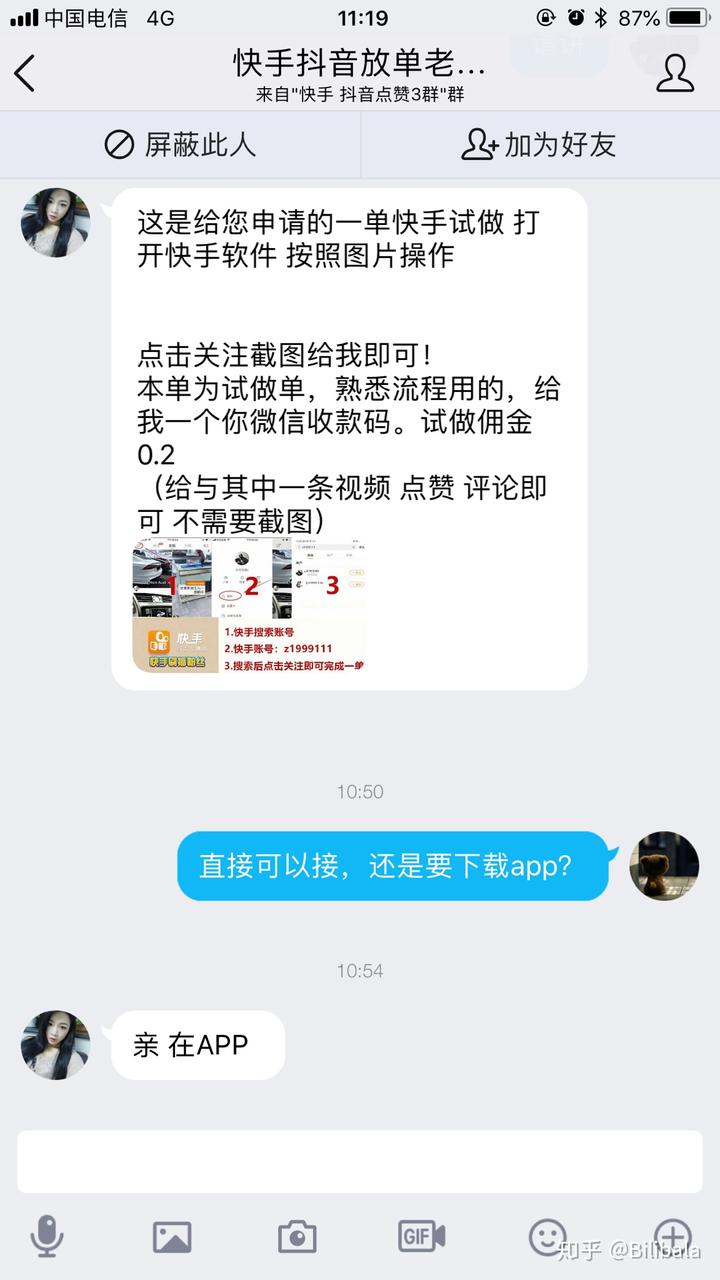
Task: Select the blue message bubble 直接可以接
Action: pyautogui.click(x=395, y=866)
